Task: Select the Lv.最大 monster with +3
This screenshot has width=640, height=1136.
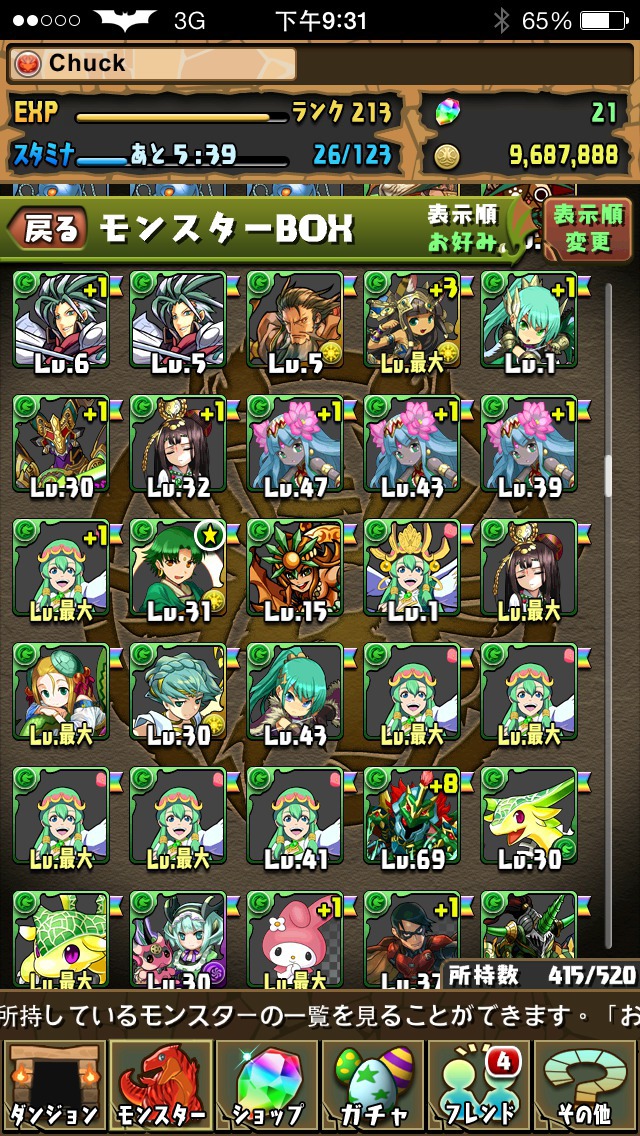Action: click(x=412, y=320)
